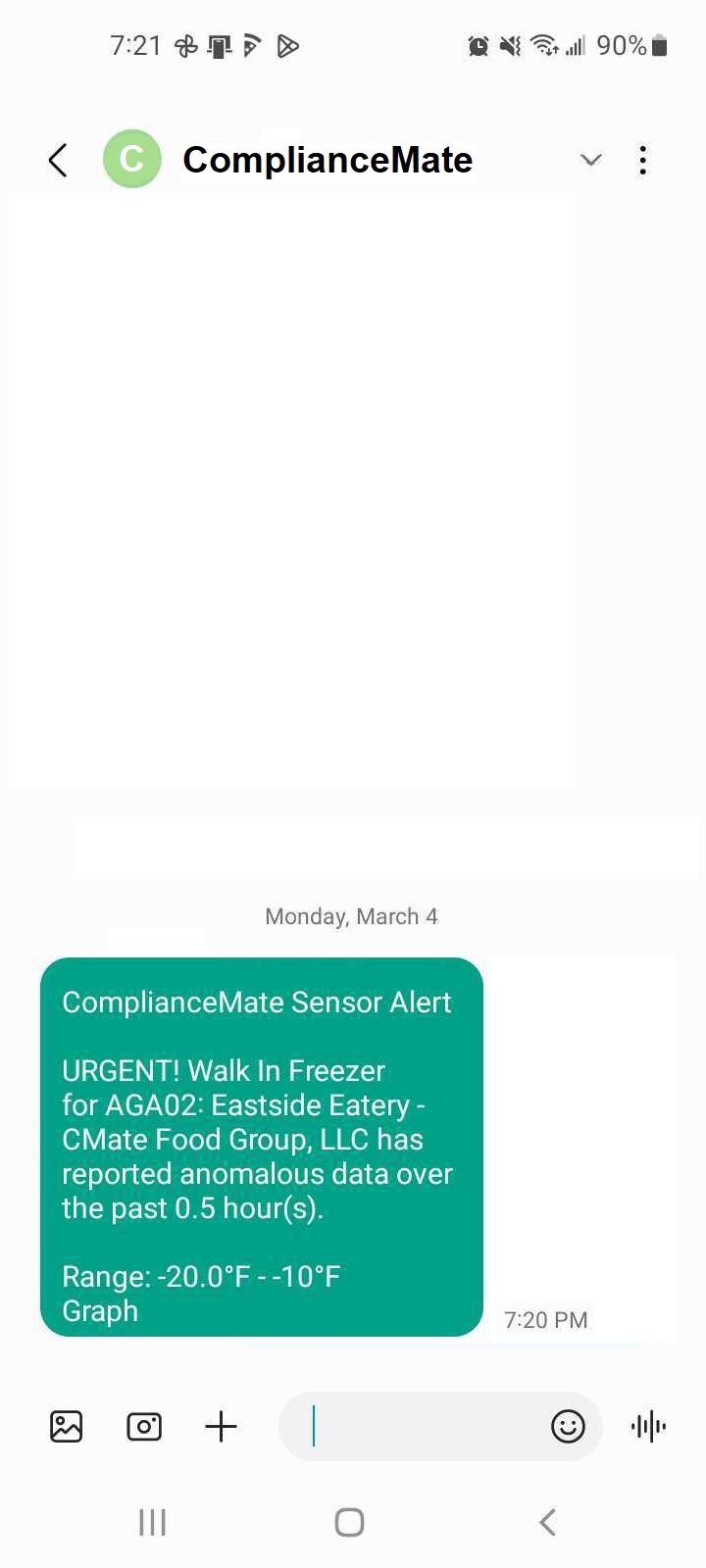Expand conversation details with the chevron
This screenshot has width=706, height=1568.
tap(590, 159)
